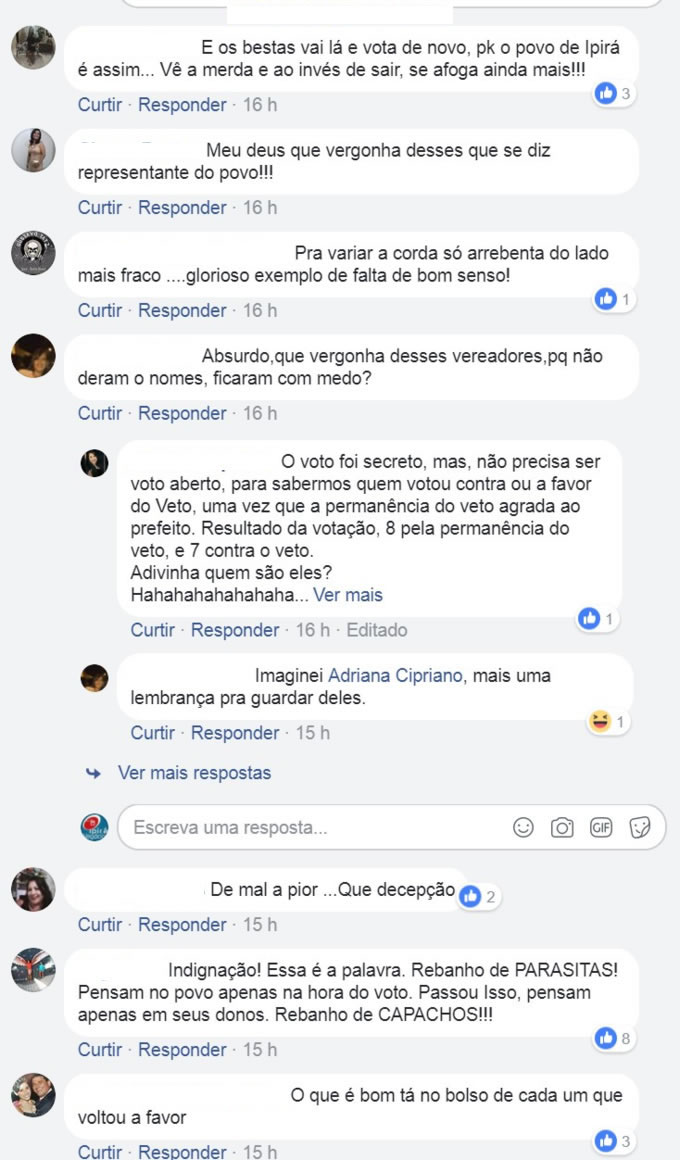Open the sticker picker in the reply box
This screenshot has width=680, height=1160.
[x=640, y=828]
